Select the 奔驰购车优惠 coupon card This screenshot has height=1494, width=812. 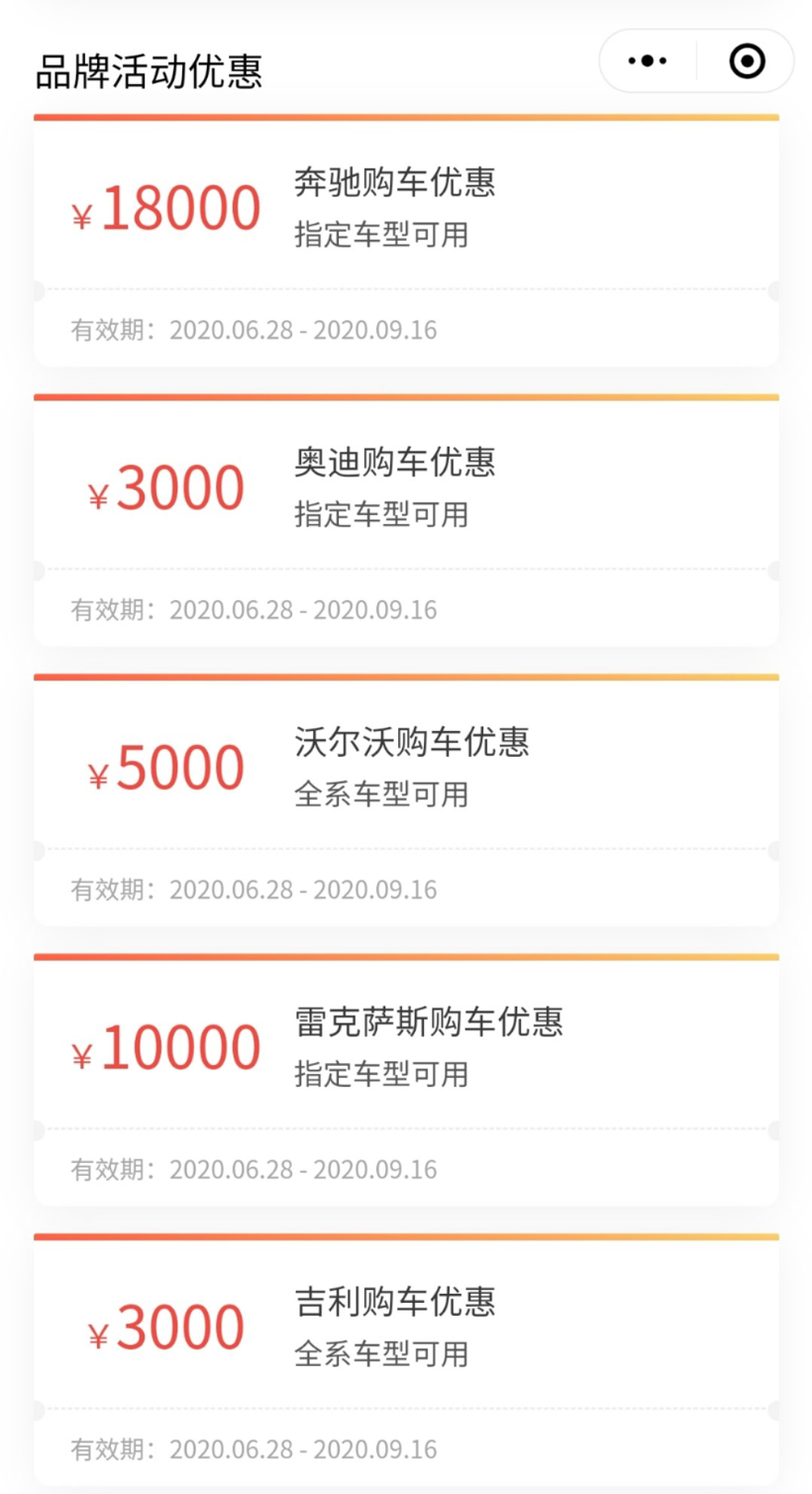coord(406,238)
